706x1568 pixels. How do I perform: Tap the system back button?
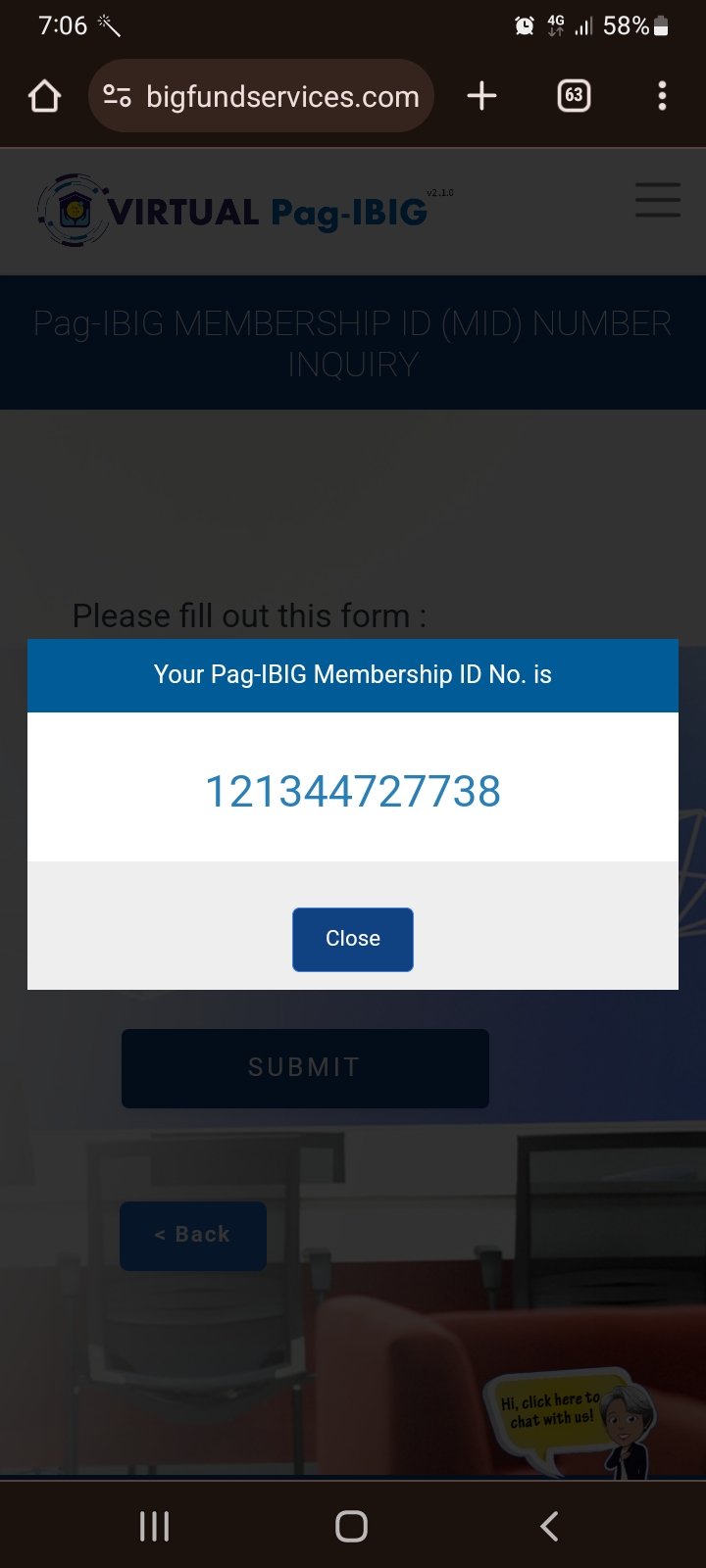click(x=549, y=1526)
